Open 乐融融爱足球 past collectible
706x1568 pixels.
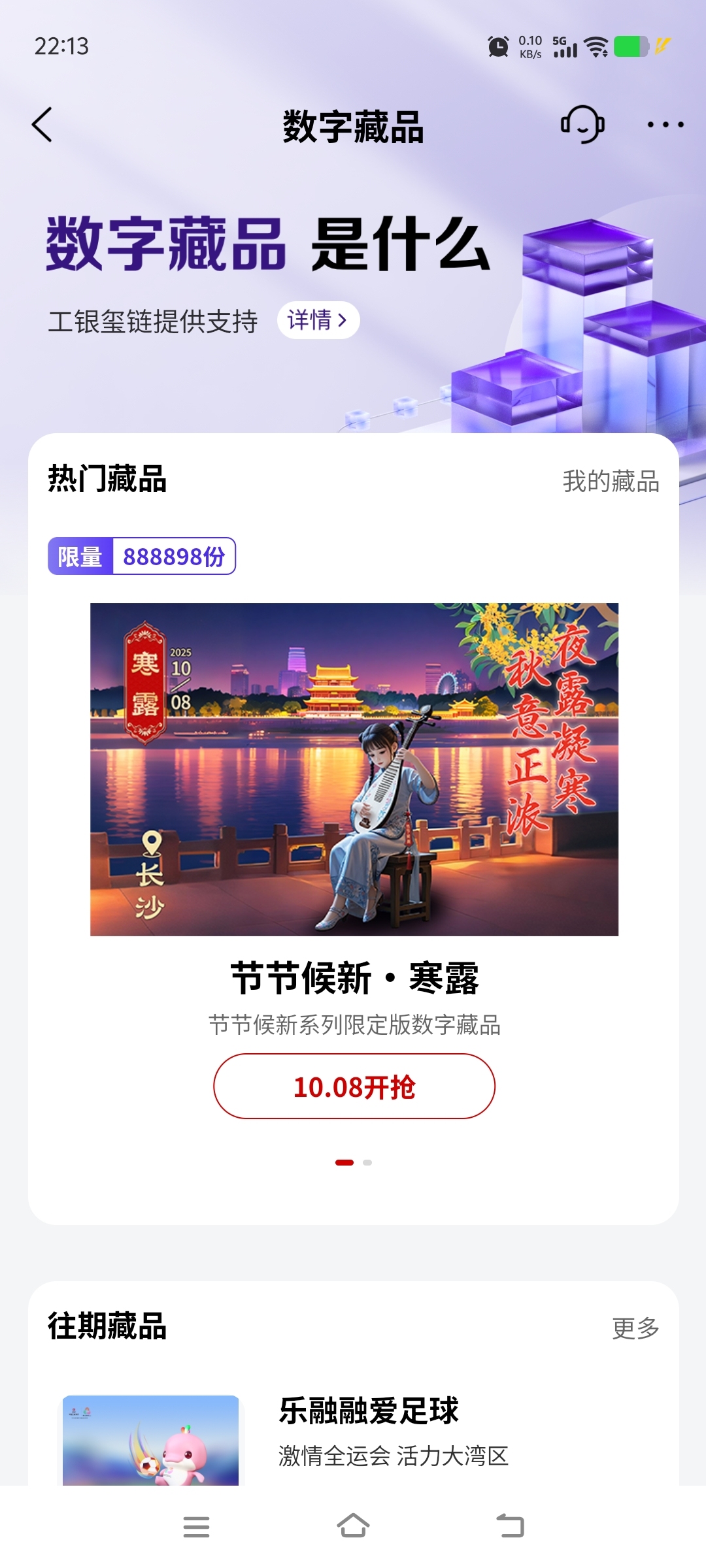[x=369, y=1411]
